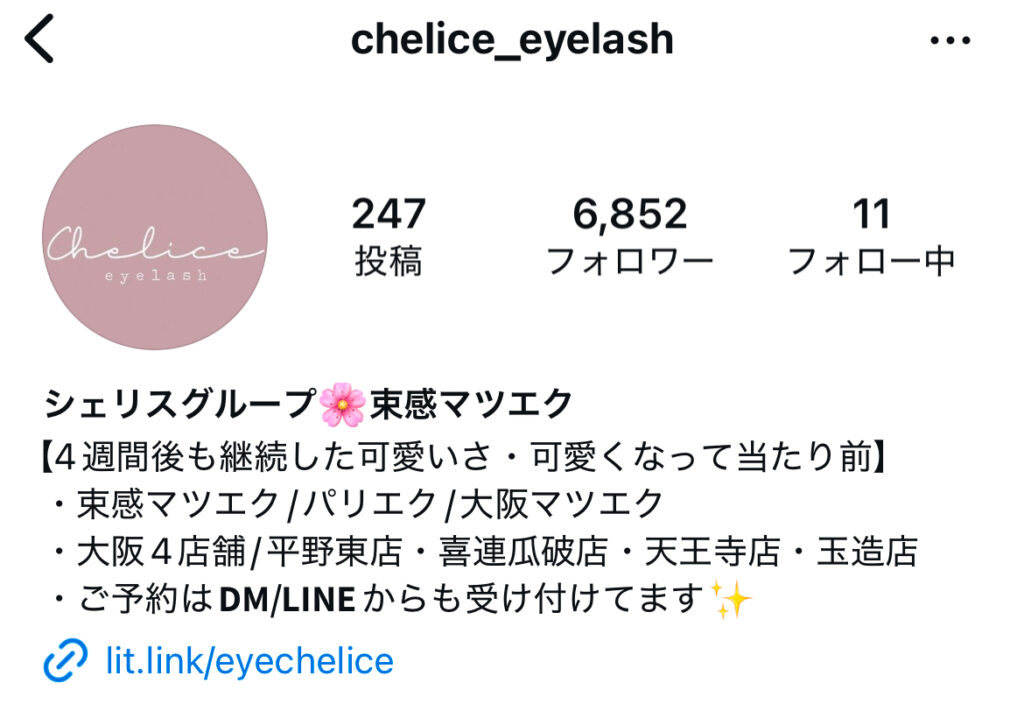Open the Chelice eyelash profile picture

click(x=155, y=237)
